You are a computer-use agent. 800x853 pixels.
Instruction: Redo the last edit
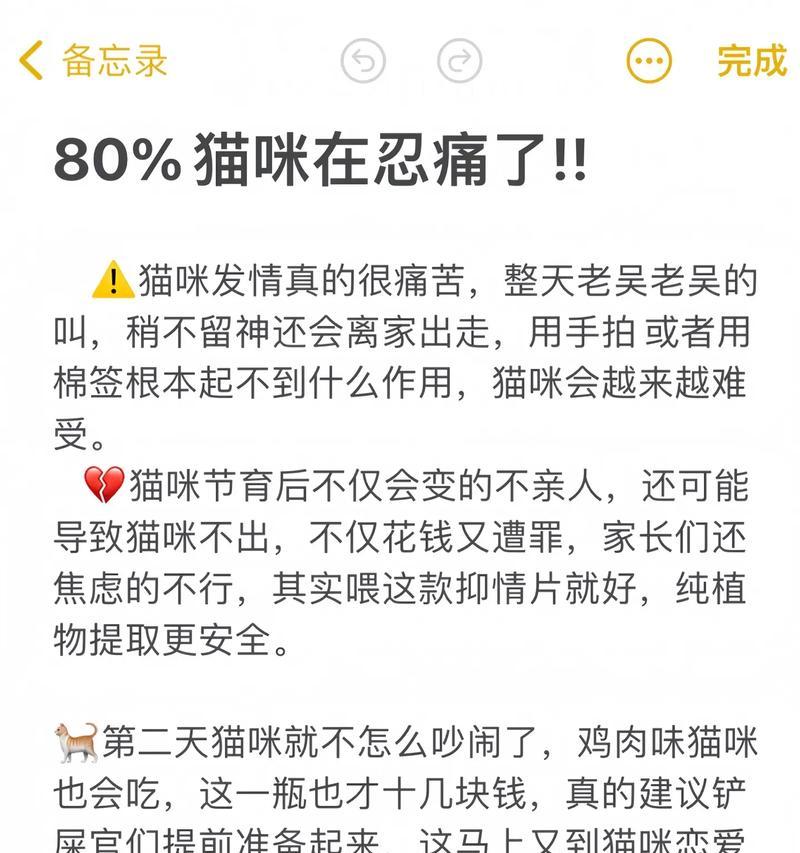pyautogui.click(x=459, y=61)
